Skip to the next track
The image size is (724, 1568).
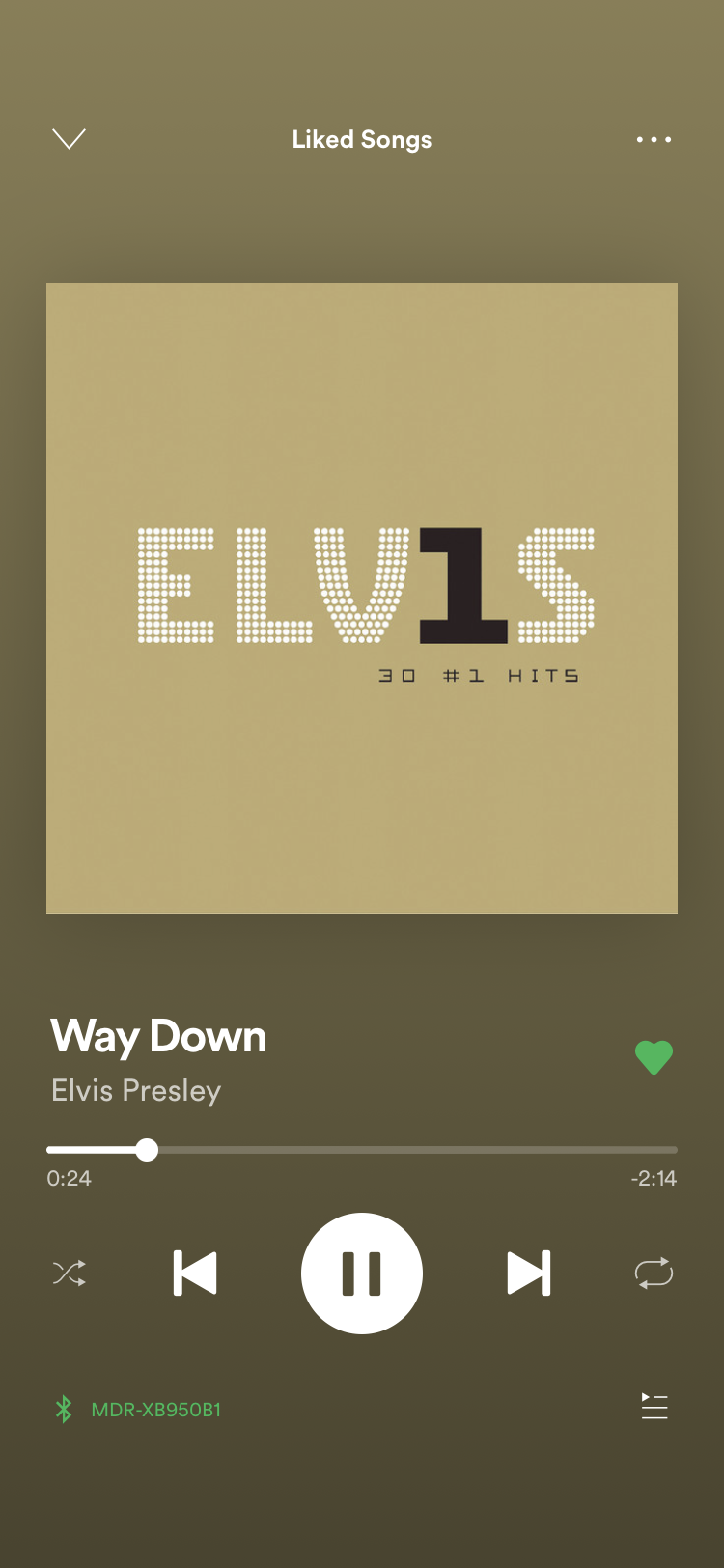point(529,1273)
